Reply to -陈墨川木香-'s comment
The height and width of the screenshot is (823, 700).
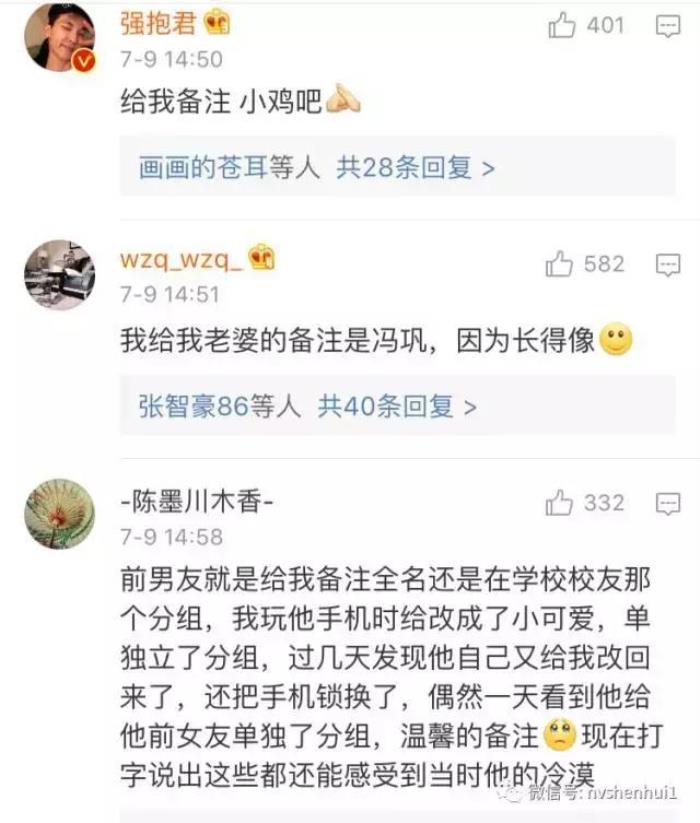pos(668,503)
